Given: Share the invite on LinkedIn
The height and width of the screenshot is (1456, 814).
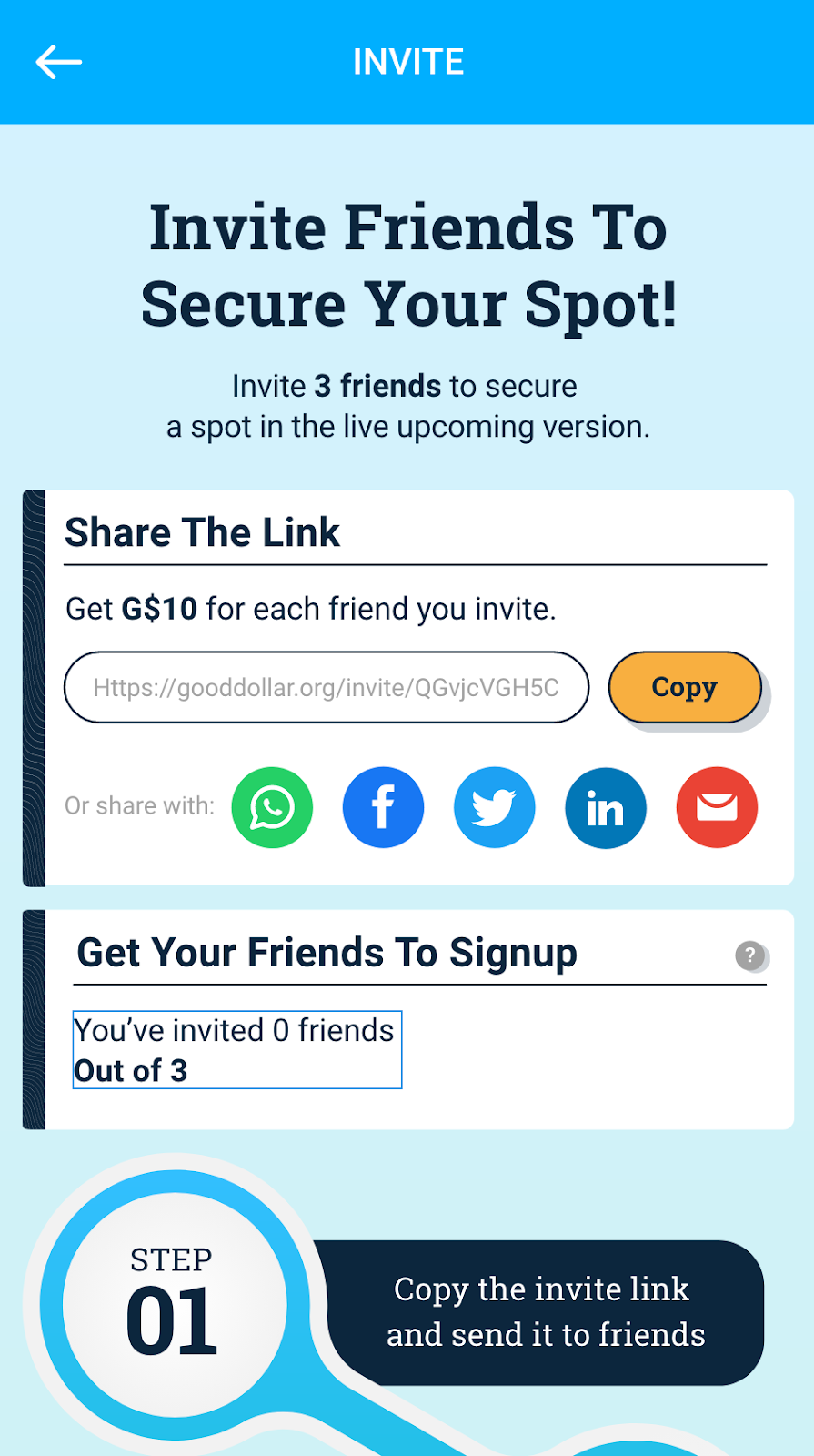Looking at the screenshot, I should (605, 807).
